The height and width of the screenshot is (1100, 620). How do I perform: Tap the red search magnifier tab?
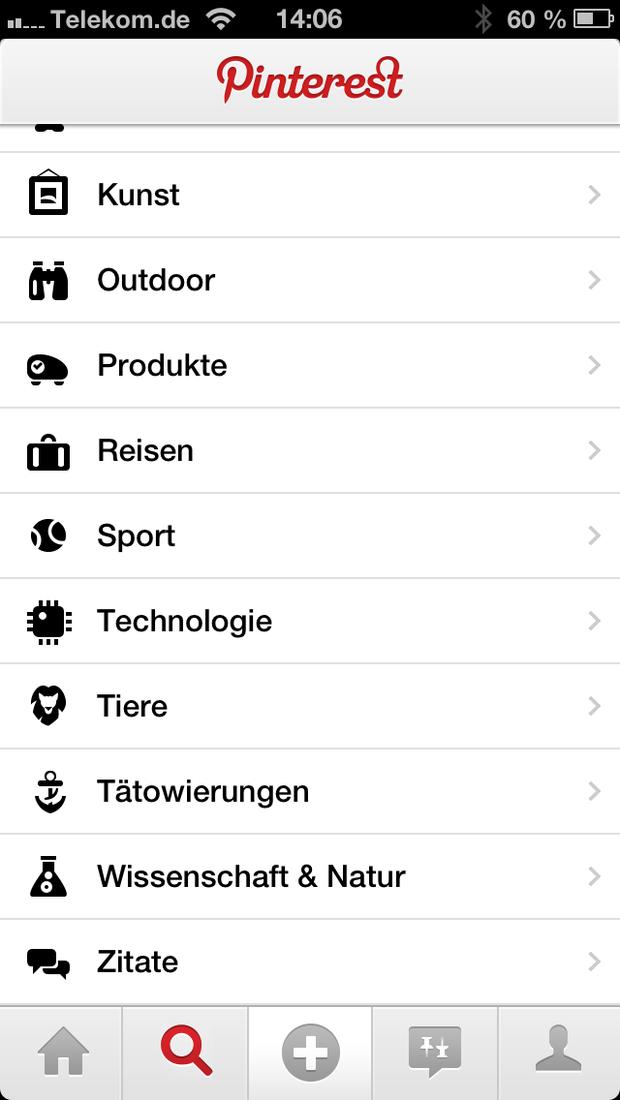point(186,1053)
